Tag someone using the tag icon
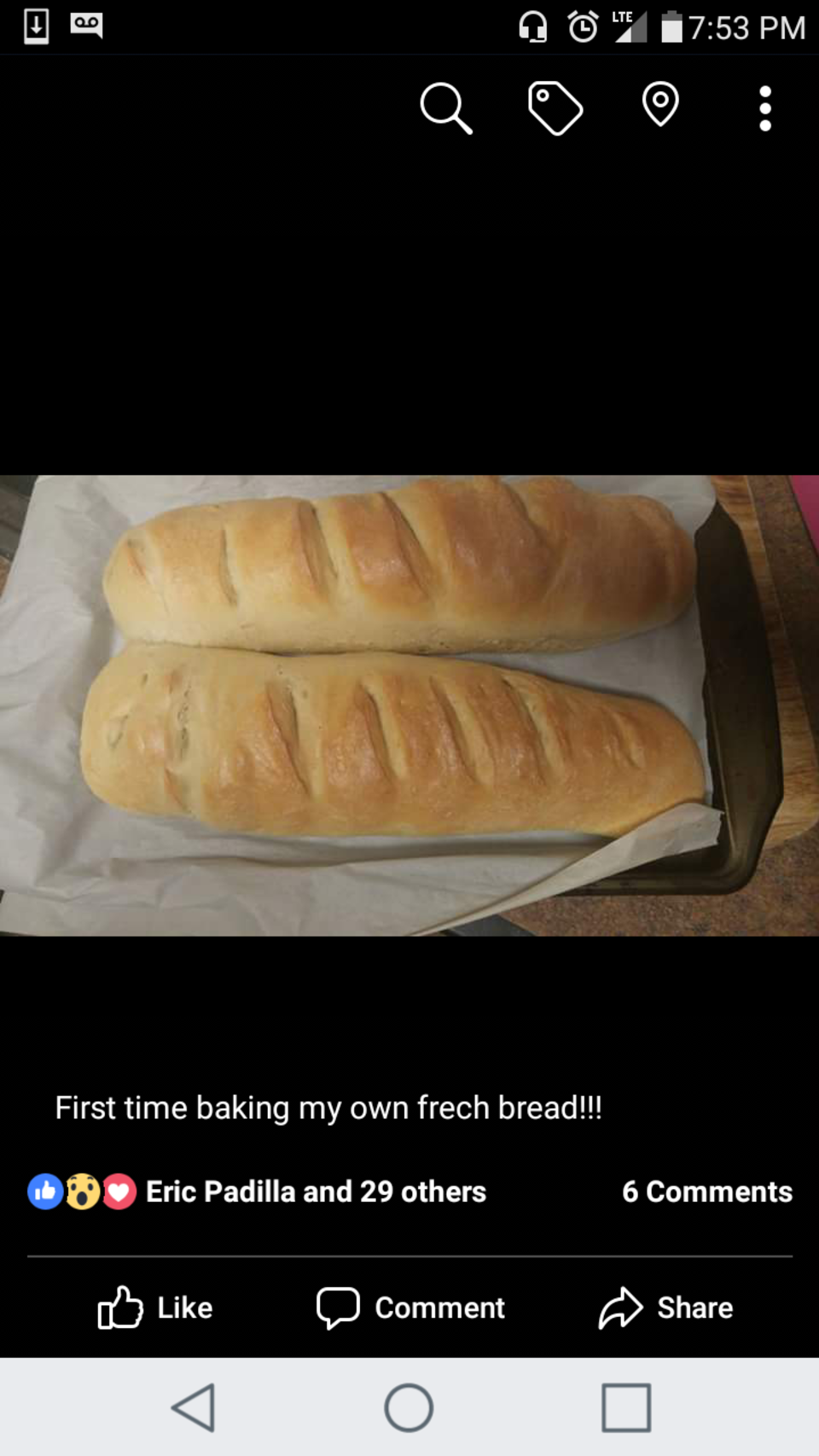This screenshot has width=819, height=1456. [555, 108]
